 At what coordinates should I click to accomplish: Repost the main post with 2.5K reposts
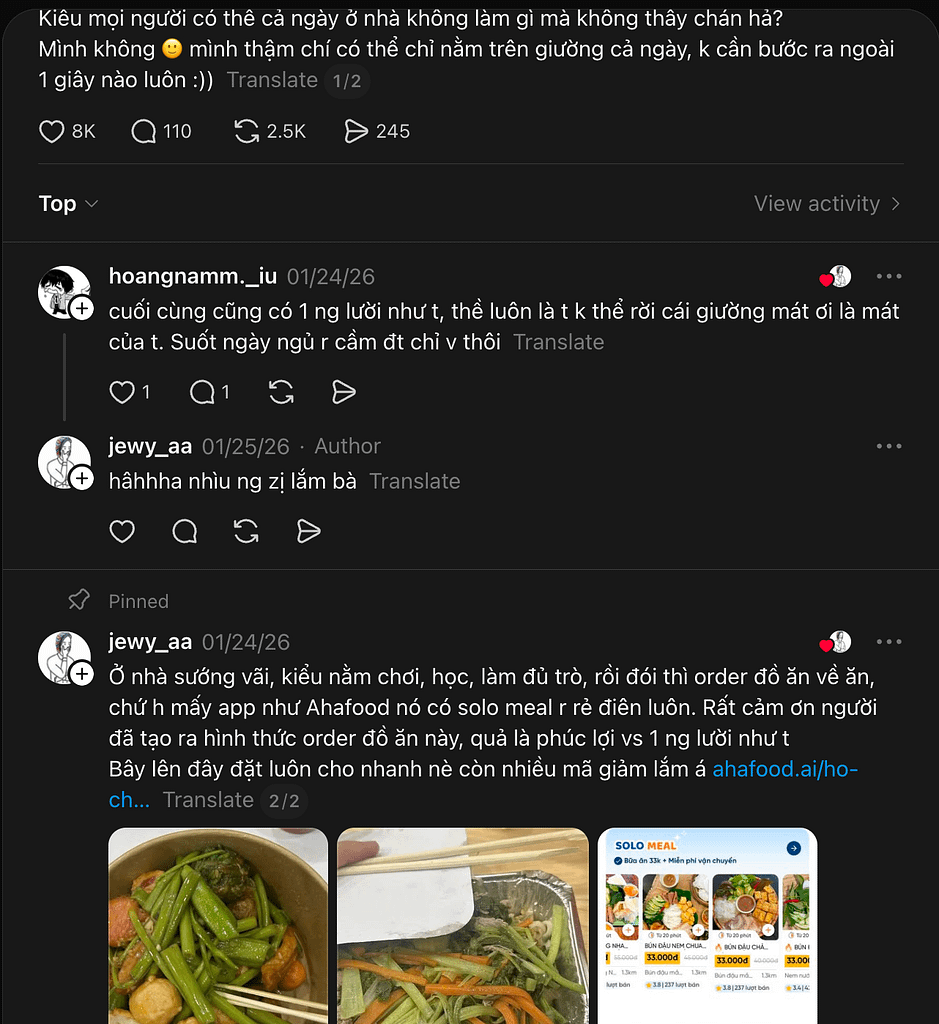tap(246, 131)
